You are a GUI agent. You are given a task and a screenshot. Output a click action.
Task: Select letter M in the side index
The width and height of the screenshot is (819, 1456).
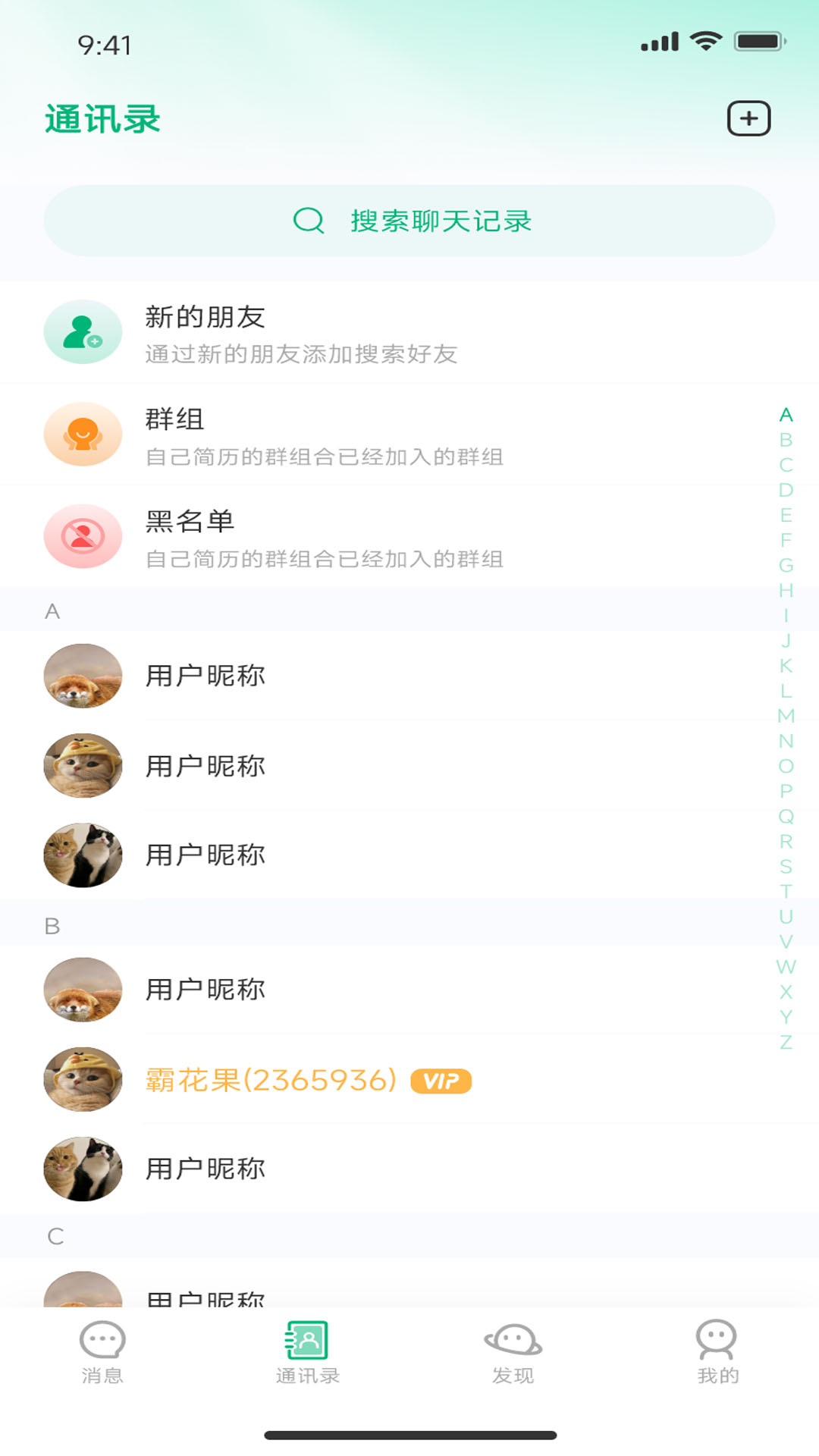(785, 717)
